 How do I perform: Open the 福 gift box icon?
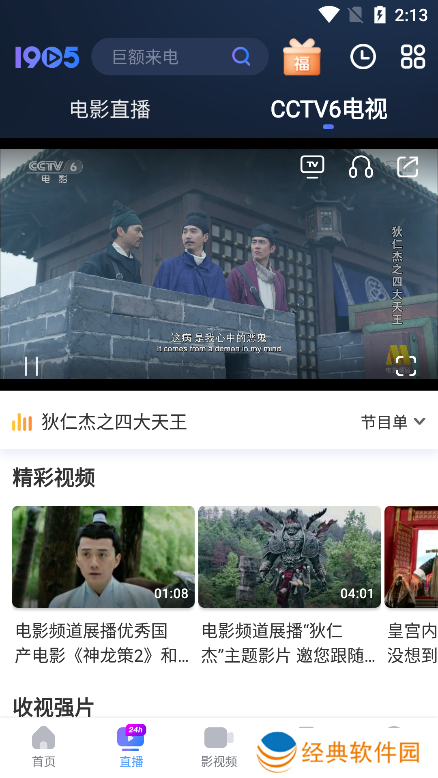[302, 57]
